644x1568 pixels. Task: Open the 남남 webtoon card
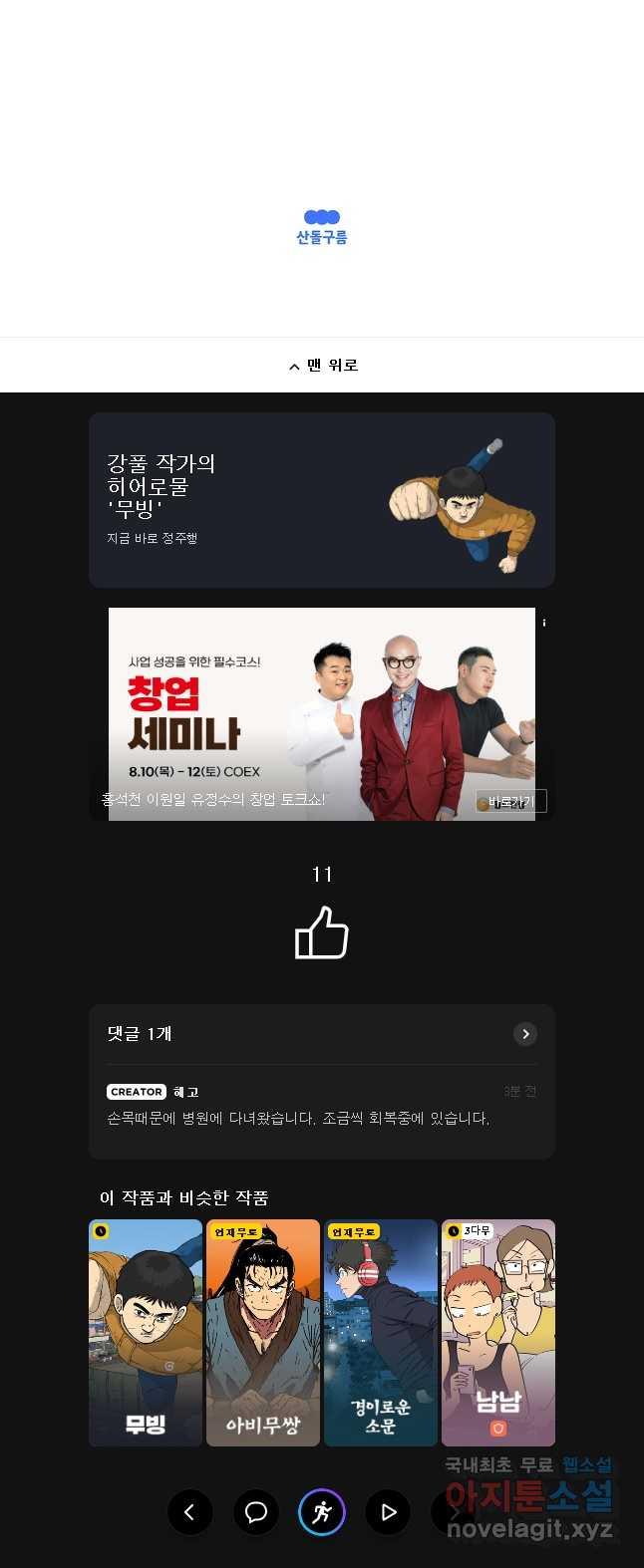click(x=498, y=1332)
